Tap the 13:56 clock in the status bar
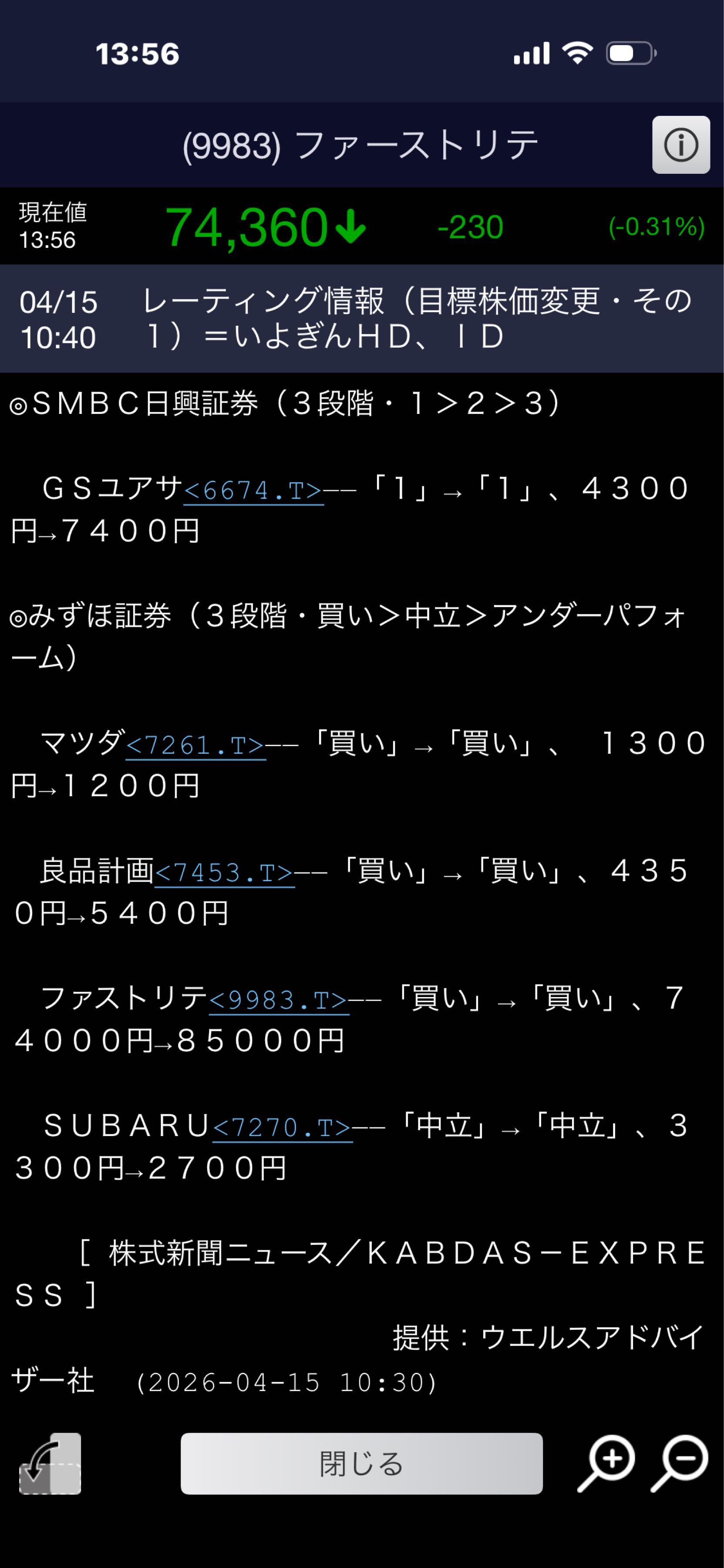 (138, 54)
